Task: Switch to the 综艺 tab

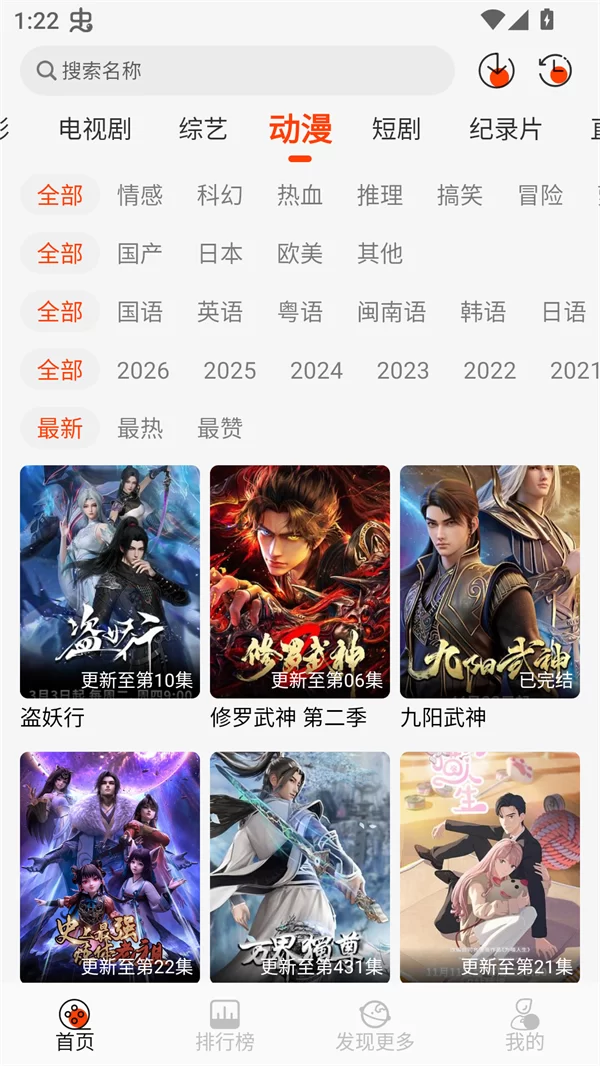Action: [203, 129]
